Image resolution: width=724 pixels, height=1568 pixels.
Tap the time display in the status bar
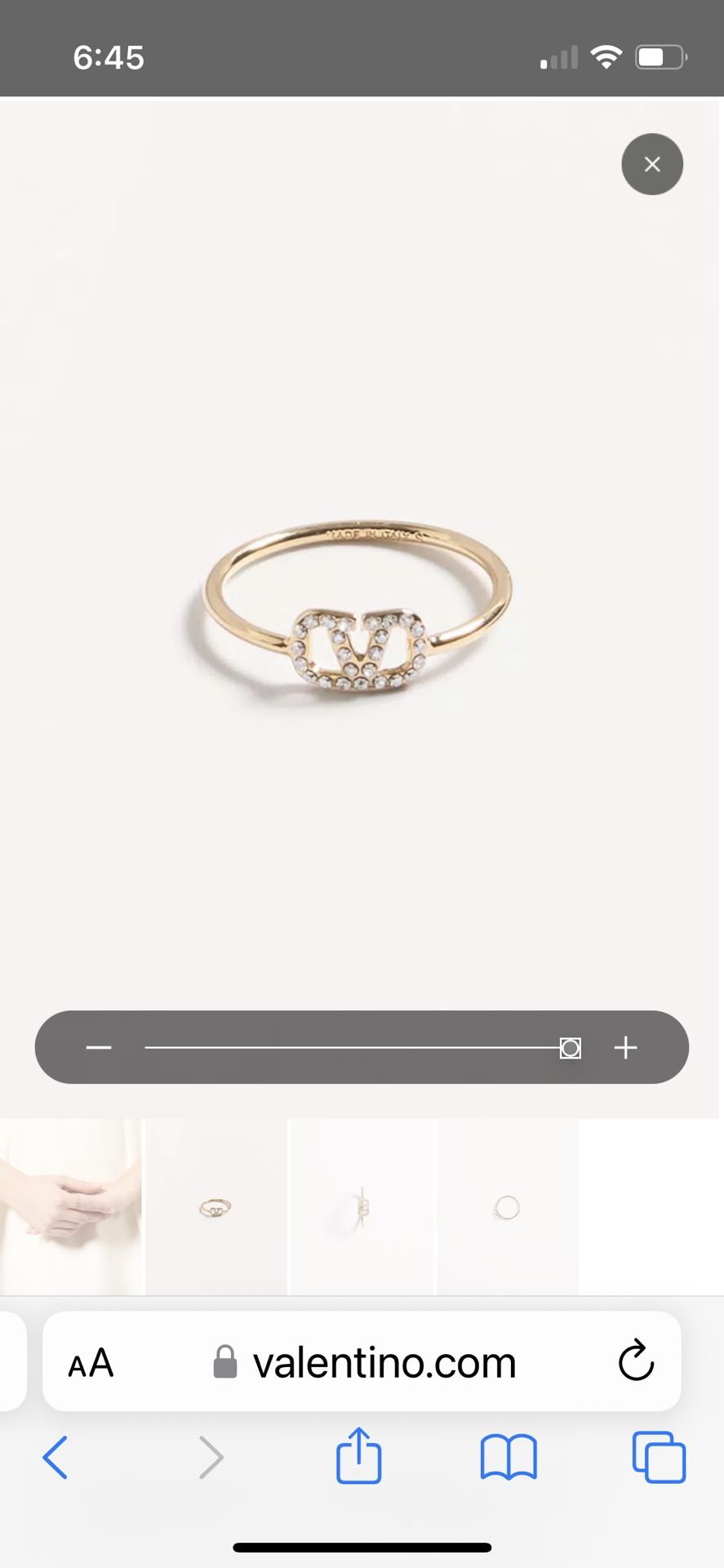tap(110, 57)
